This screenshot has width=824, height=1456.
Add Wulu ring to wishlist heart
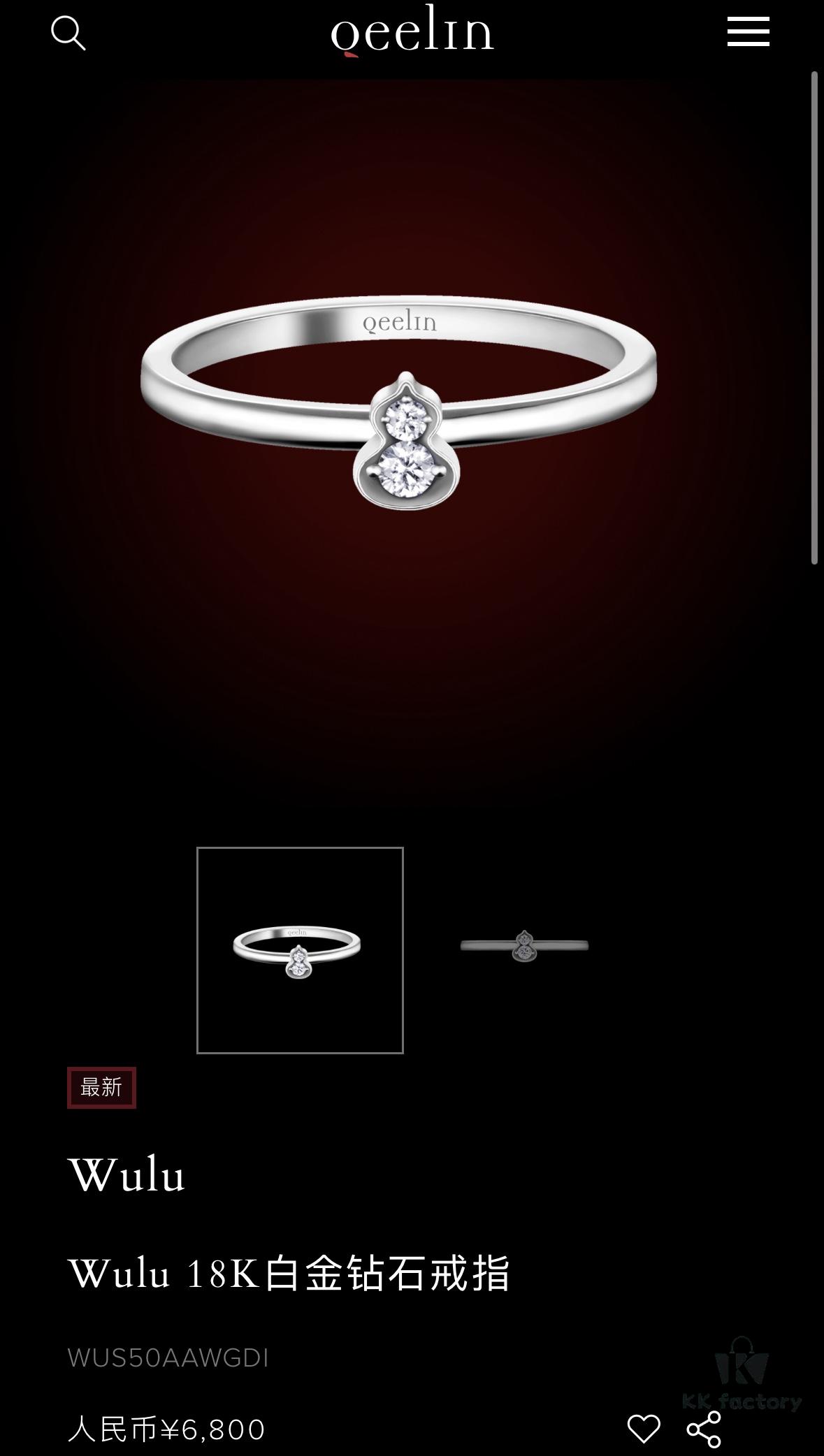(x=644, y=1428)
